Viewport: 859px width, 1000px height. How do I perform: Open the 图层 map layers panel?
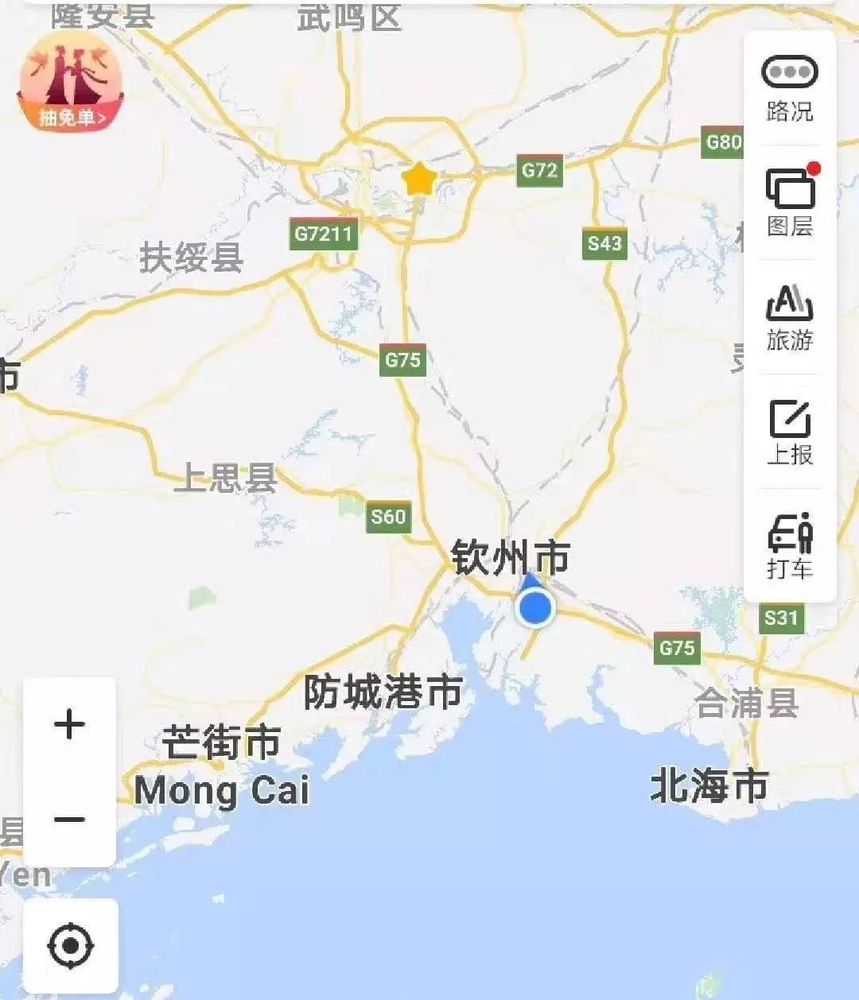789,201
